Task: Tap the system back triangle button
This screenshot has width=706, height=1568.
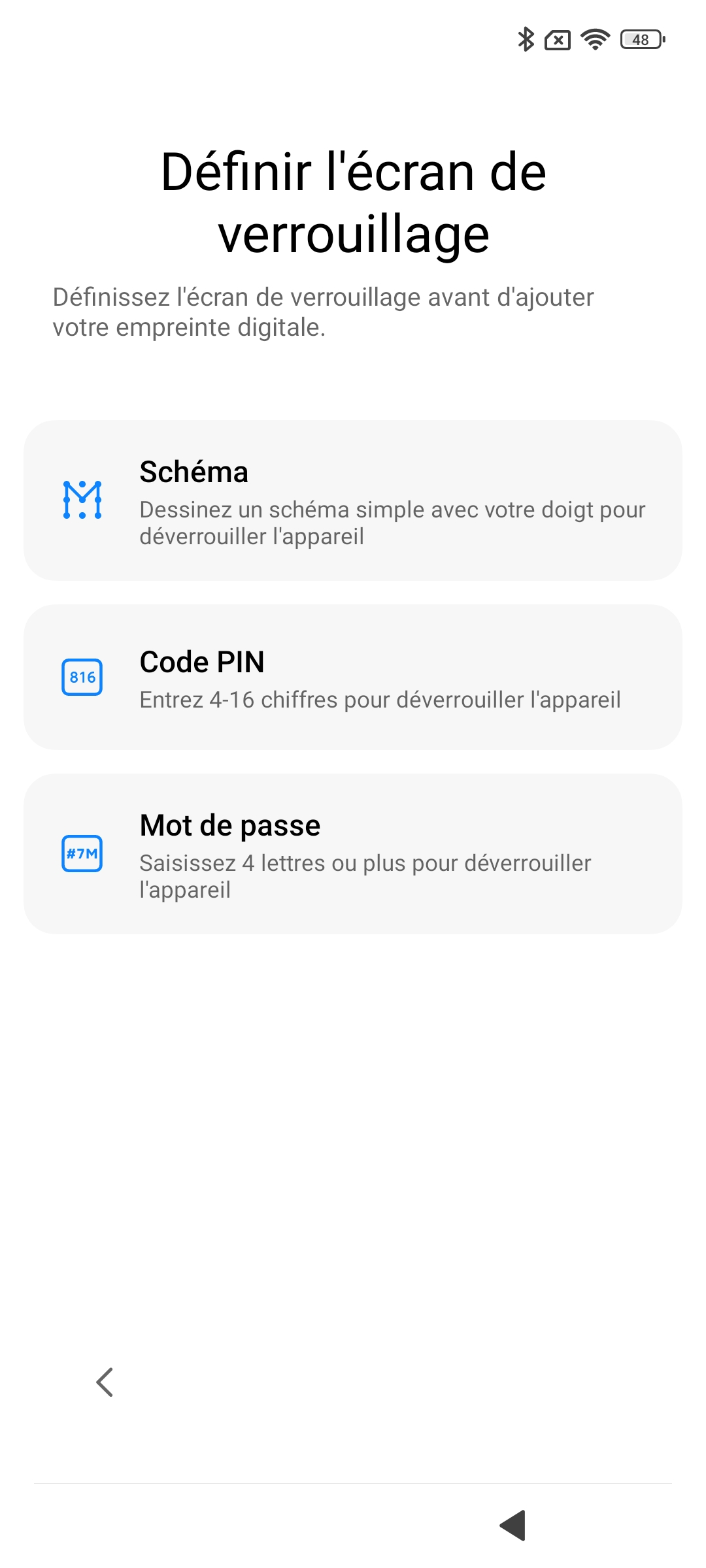Action: point(514,1526)
